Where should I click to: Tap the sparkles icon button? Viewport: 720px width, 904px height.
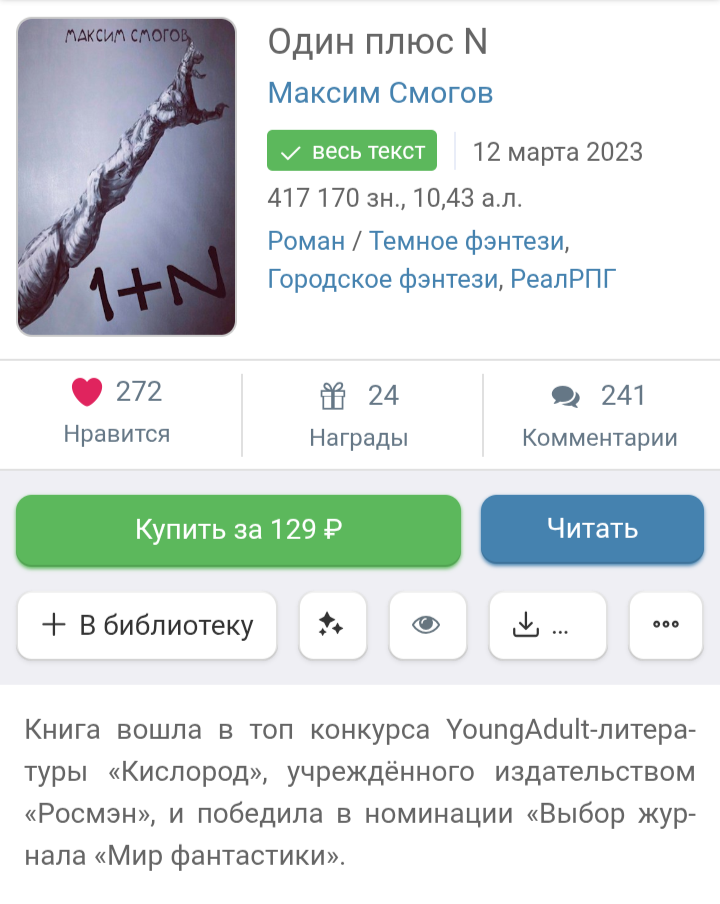[332, 626]
